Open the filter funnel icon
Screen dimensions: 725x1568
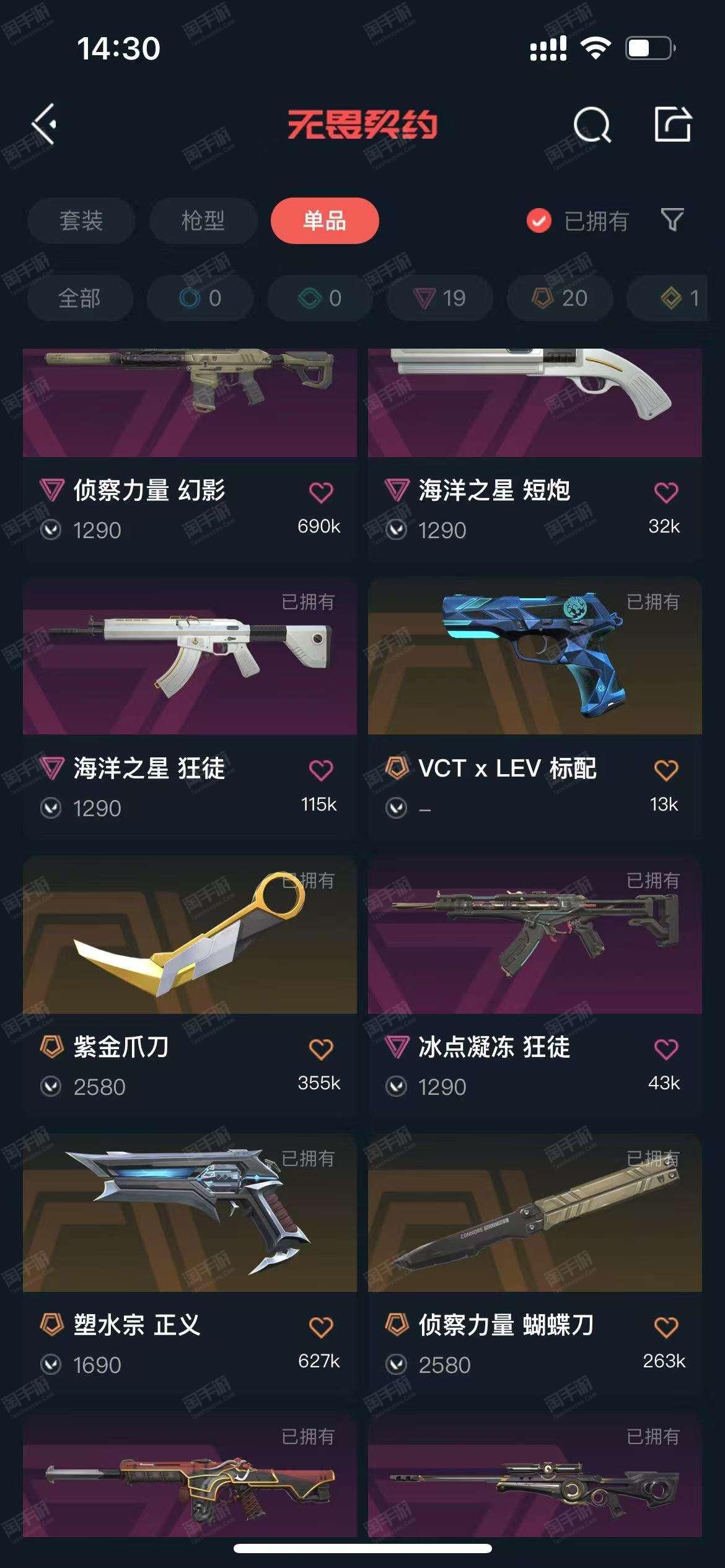coord(672,219)
